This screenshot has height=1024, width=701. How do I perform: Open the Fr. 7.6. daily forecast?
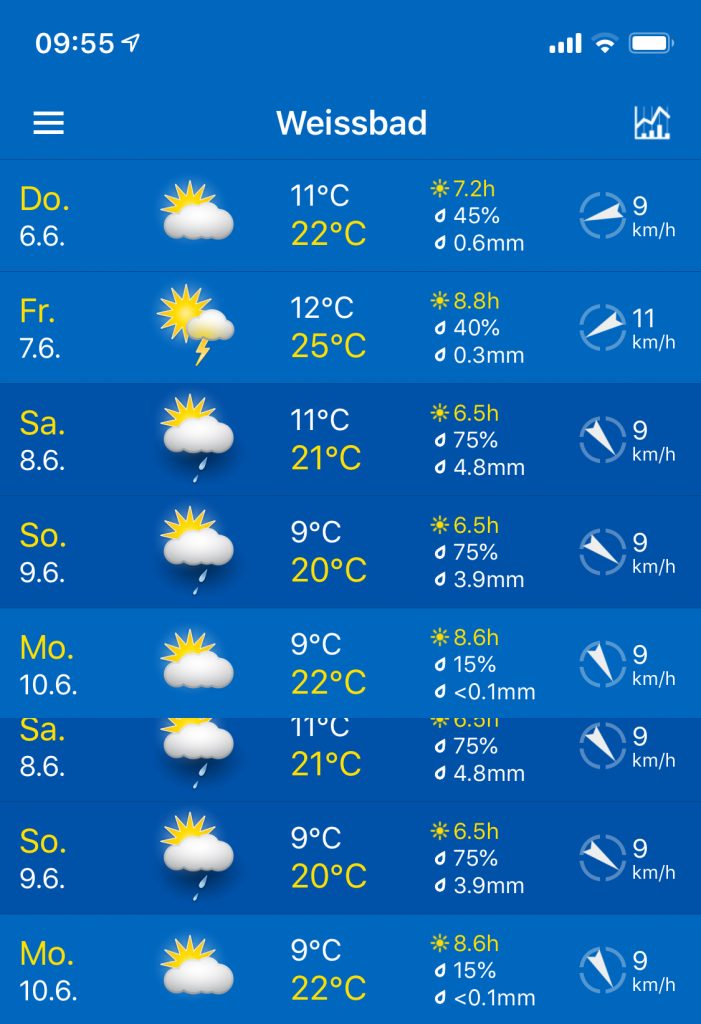coord(350,328)
